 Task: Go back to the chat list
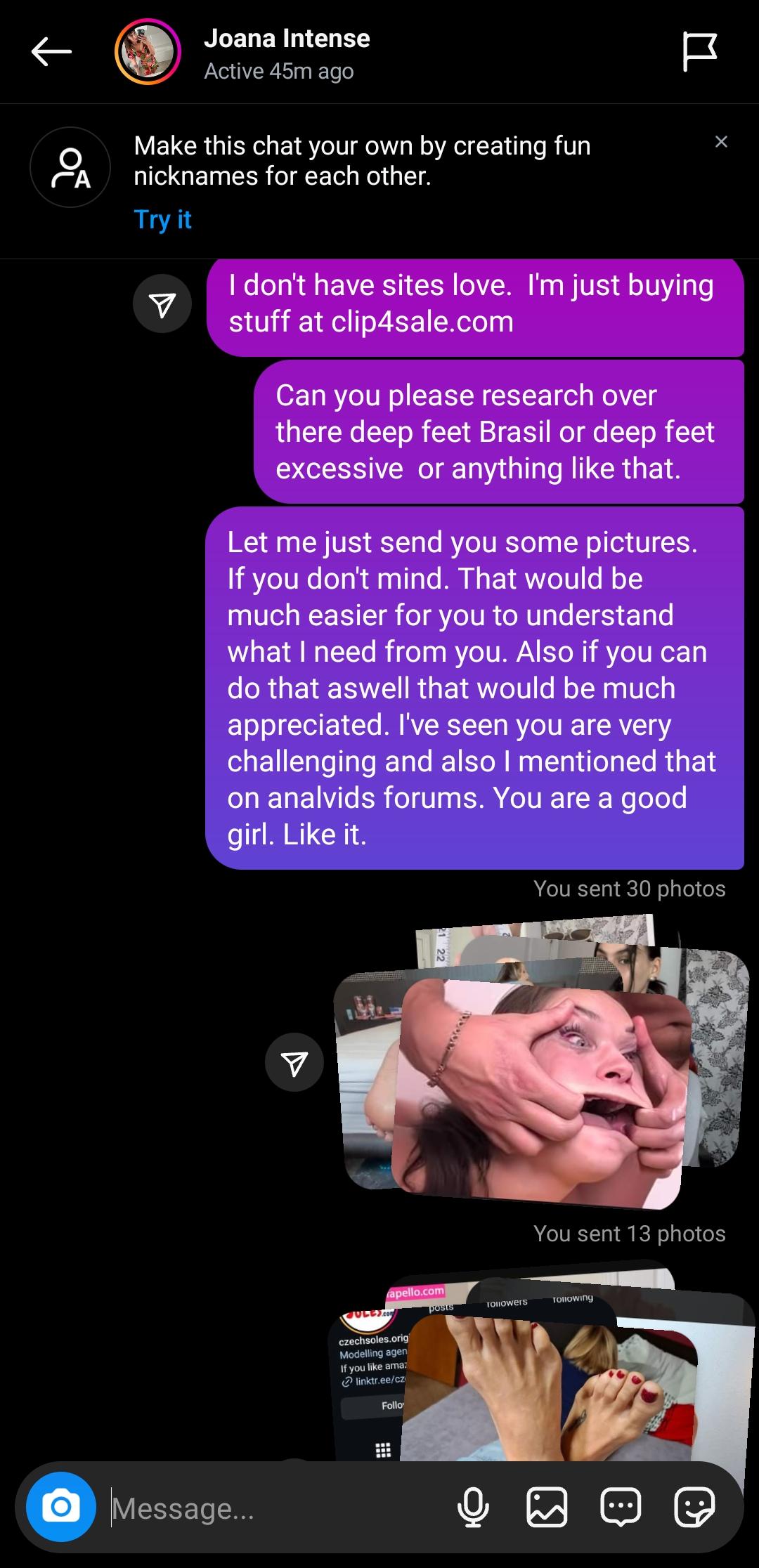(x=51, y=52)
